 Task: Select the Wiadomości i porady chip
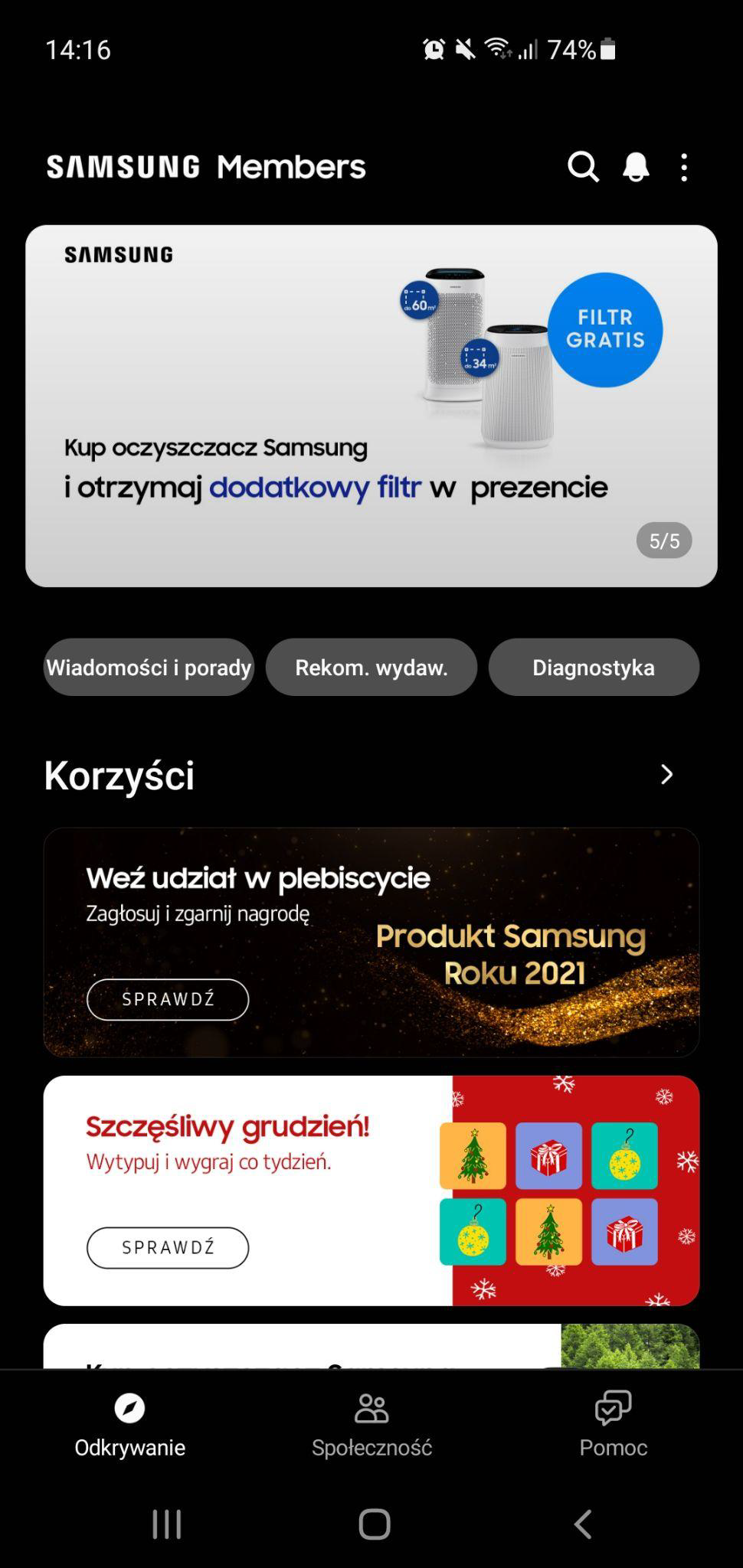(x=149, y=667)
